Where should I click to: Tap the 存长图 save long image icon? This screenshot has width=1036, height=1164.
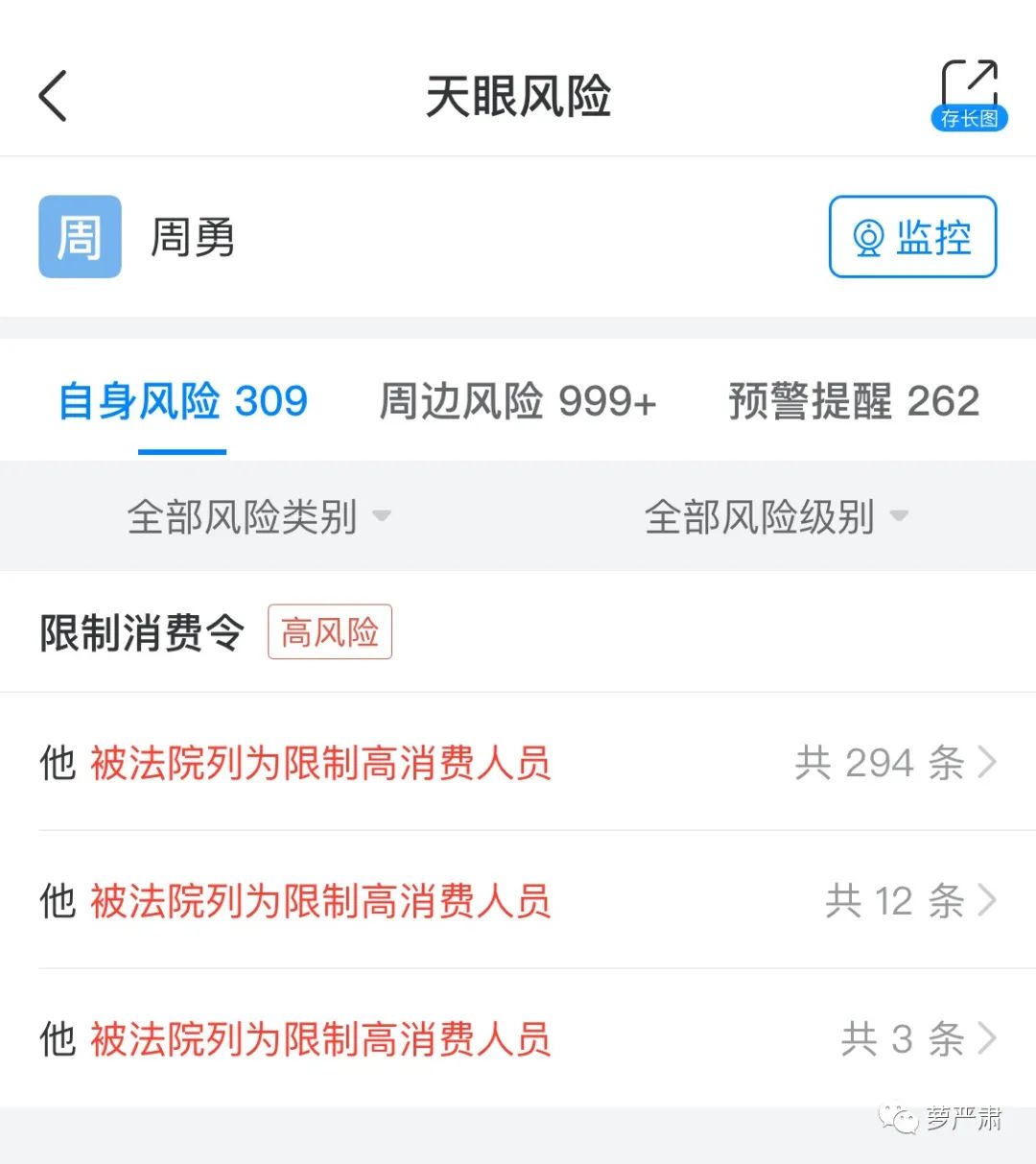[970, 118]
